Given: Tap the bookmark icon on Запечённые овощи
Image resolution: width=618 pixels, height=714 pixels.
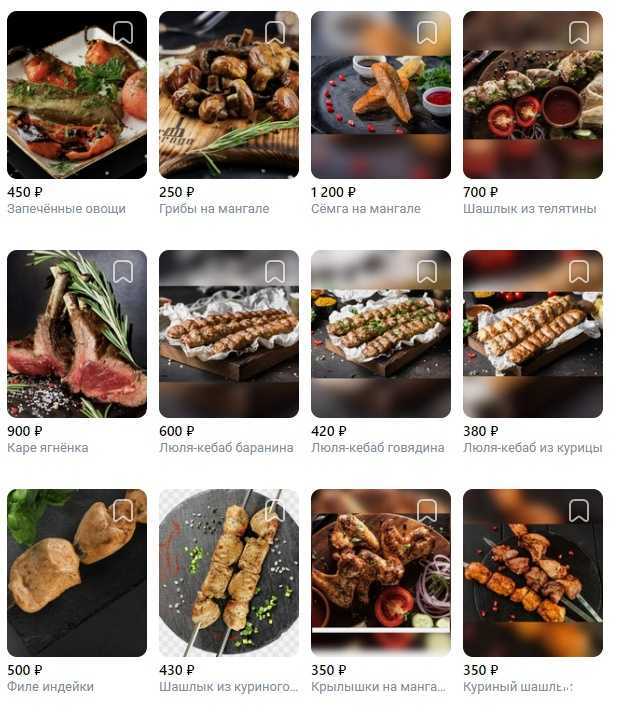Looking at the screenshot, I should (123, 33).
